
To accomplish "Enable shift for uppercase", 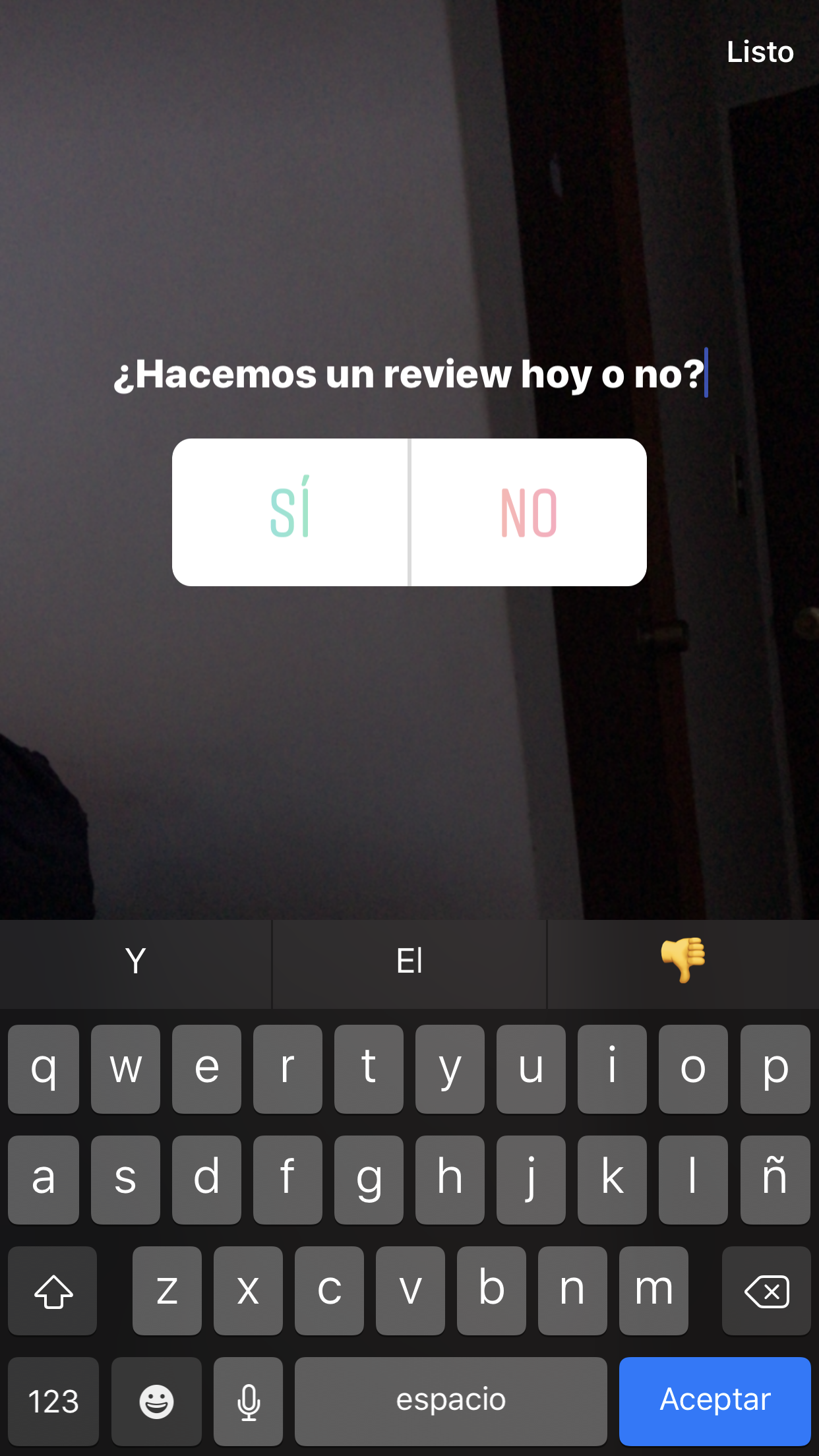I will [x=53, y=1290].
